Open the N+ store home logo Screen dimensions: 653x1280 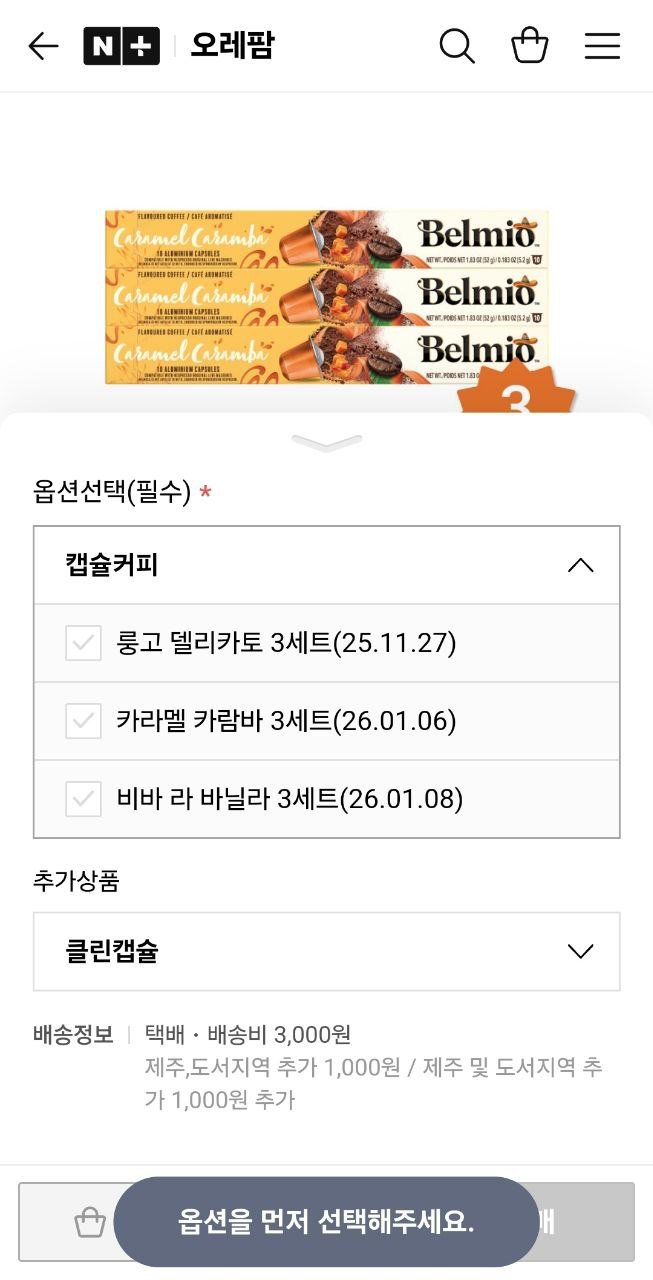(x=121, y=46)
